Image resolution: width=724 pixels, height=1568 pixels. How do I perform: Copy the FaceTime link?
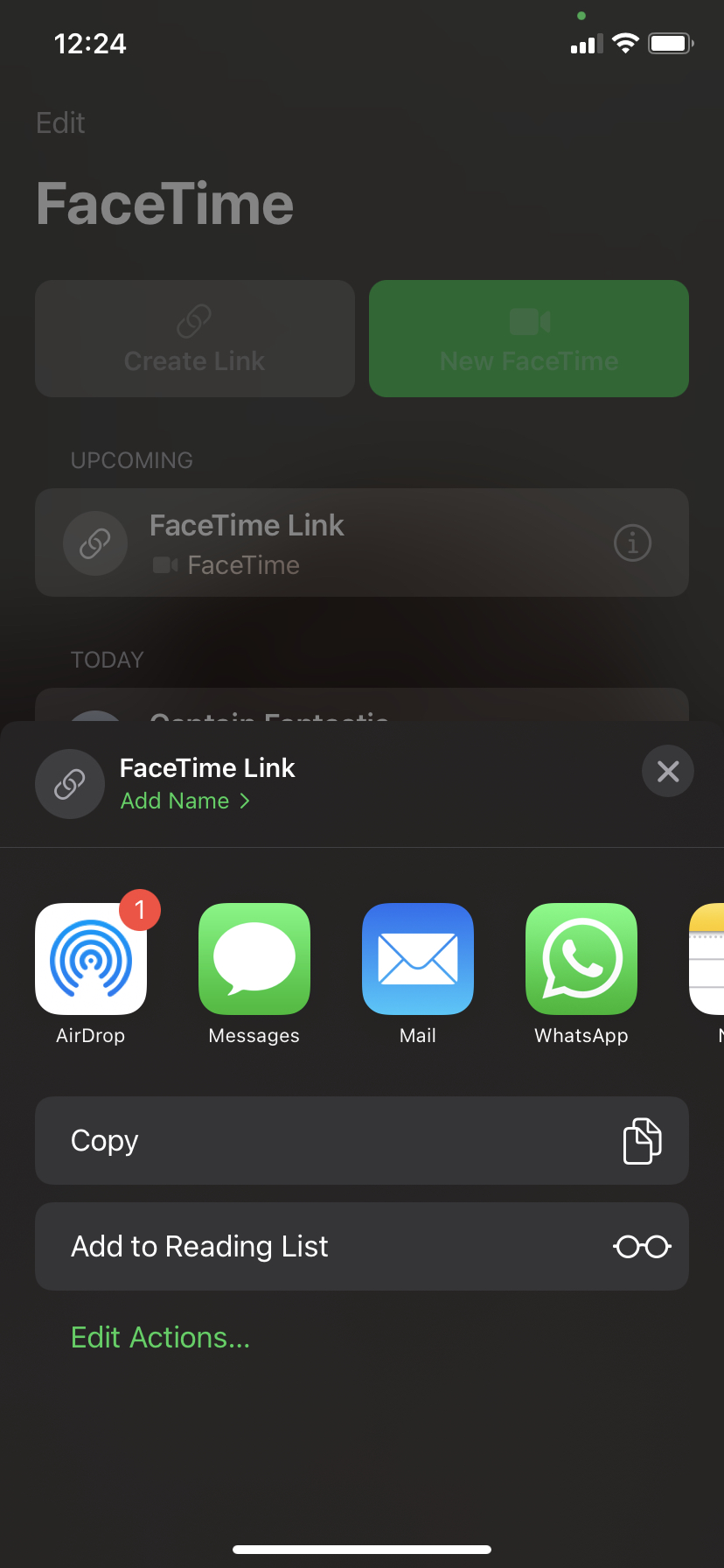pos(362,1141)
